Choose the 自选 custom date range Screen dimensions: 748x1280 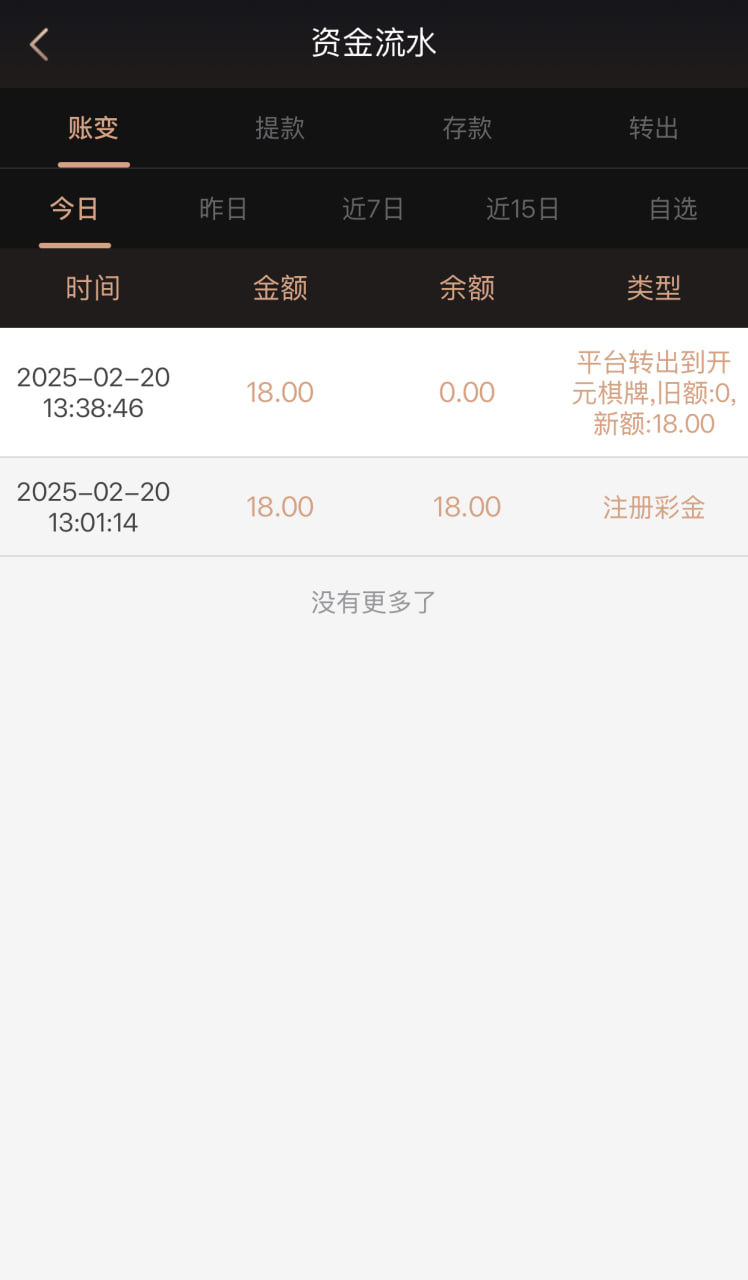pos(673,209)
